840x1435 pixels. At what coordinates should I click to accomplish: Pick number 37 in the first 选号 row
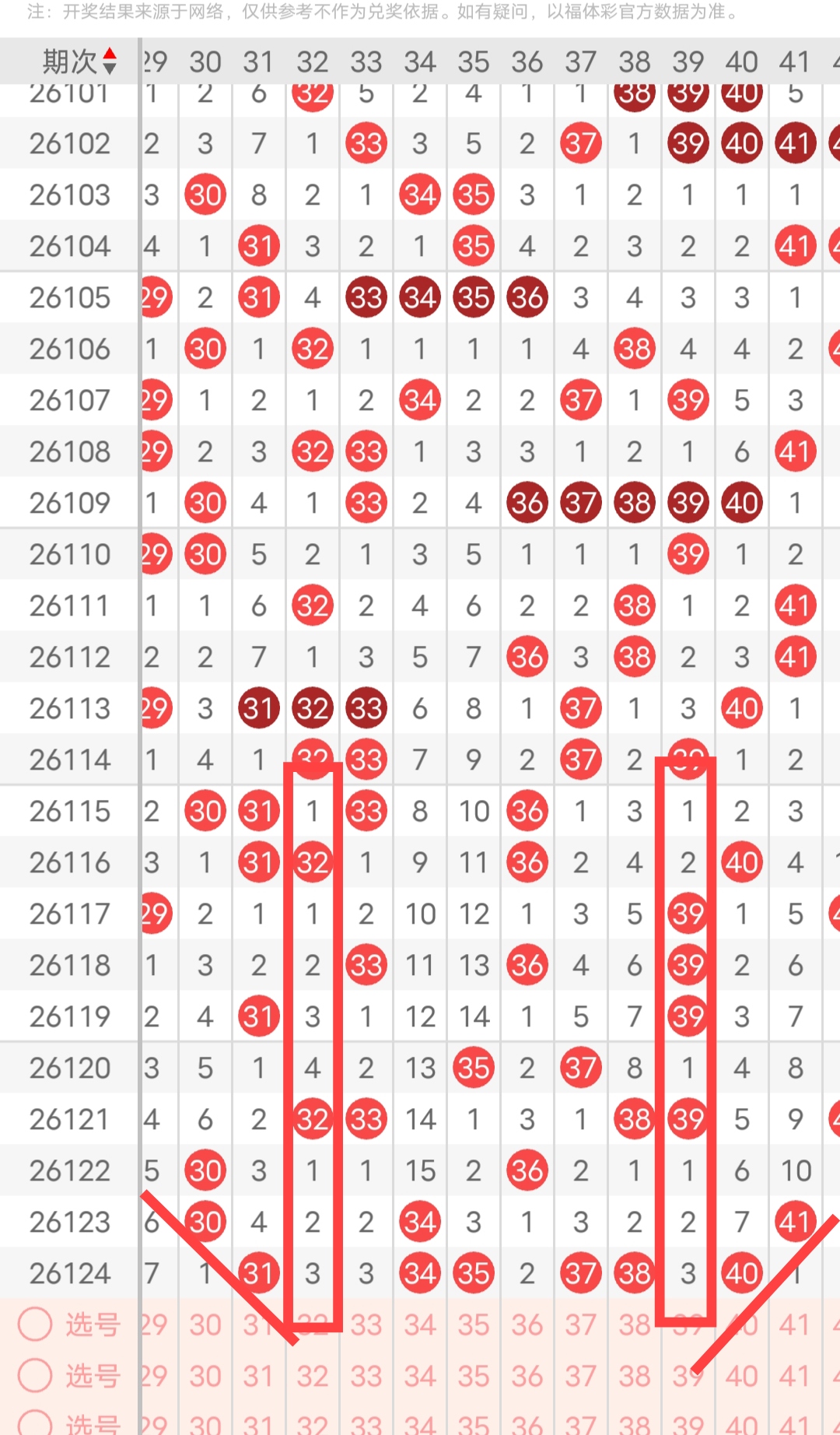coord(580,1324)
